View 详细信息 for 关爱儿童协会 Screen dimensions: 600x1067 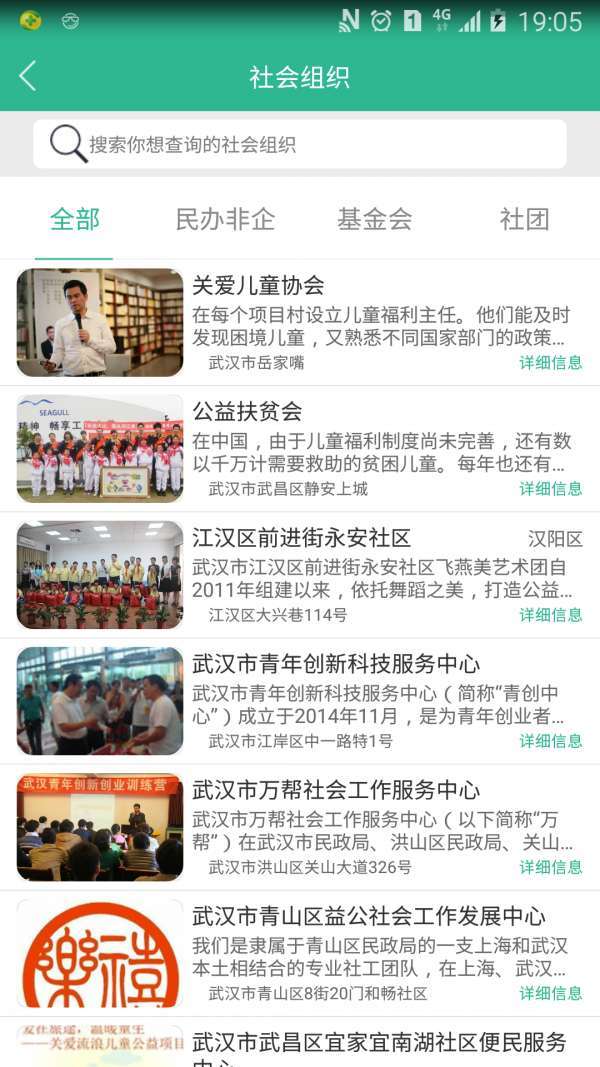pos(550,363)
